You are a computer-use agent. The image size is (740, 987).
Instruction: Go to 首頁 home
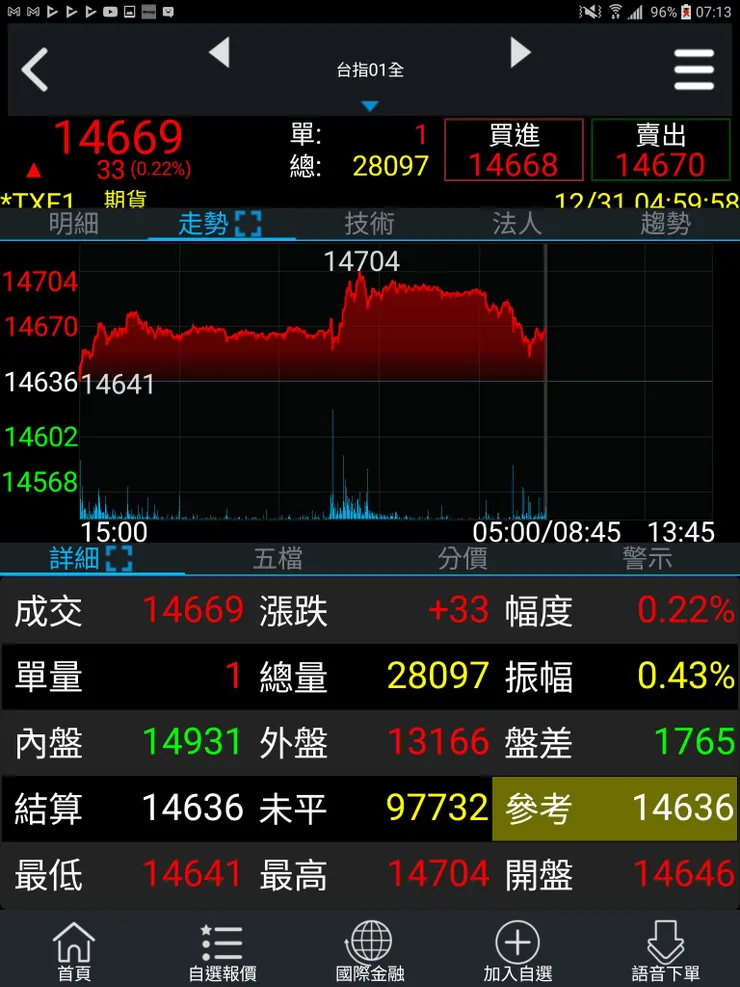coord(74,951)
